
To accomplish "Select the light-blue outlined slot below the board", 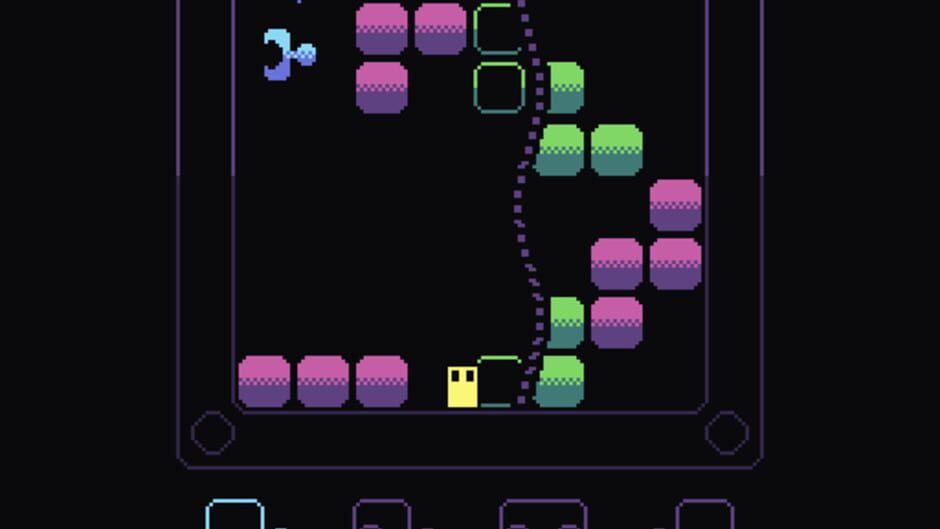I will click(x=236, y=514).
